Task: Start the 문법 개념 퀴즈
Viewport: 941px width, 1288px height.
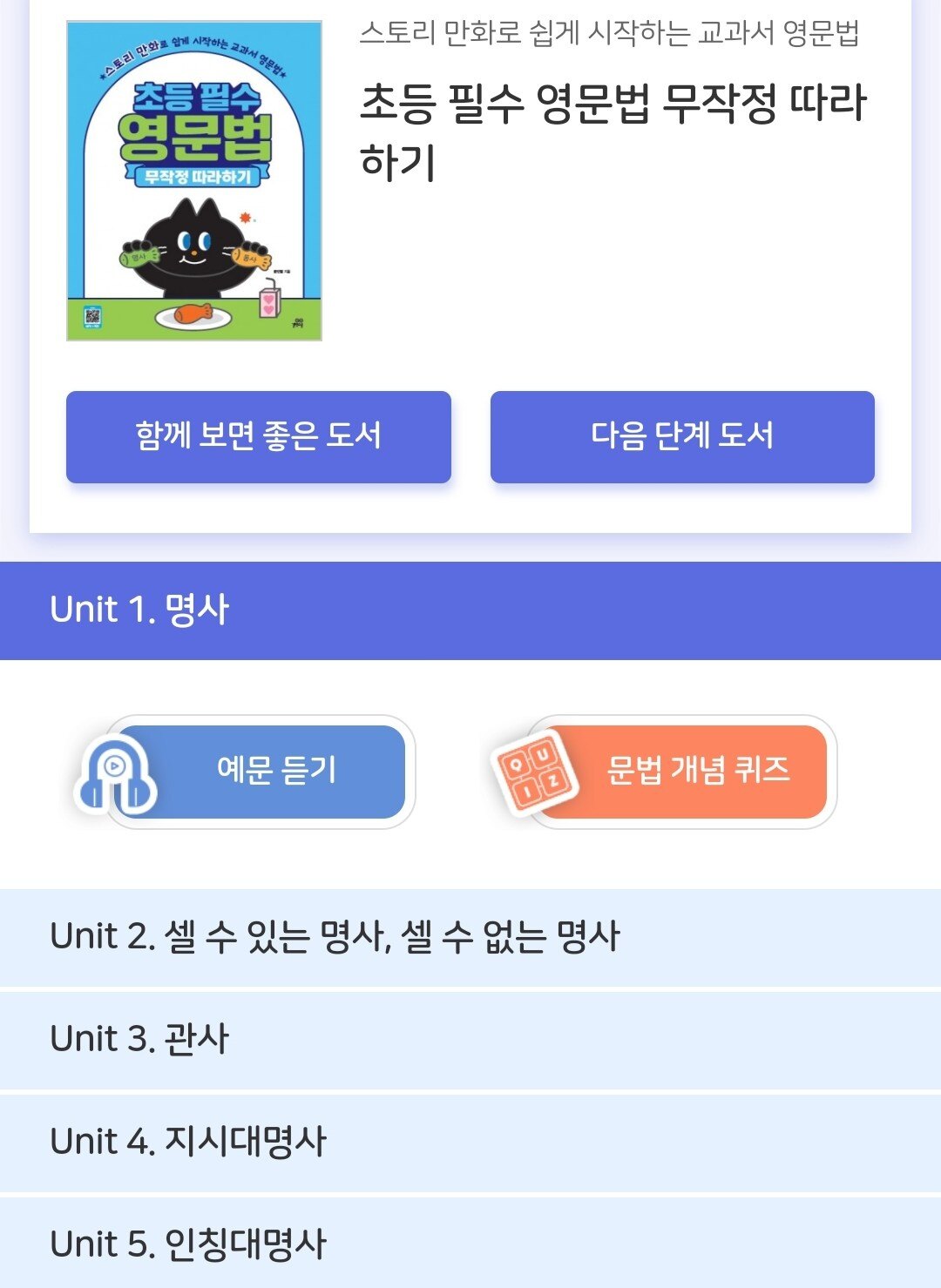Action: click(680, 772)
